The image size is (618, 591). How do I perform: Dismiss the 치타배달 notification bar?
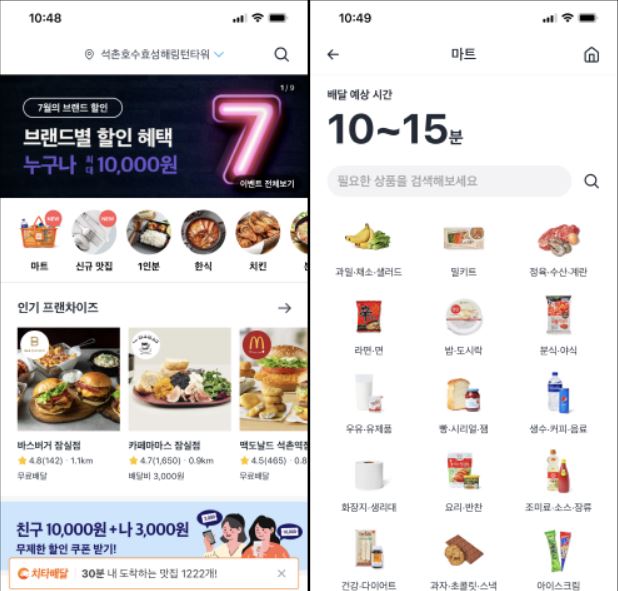click(x=281, y=573)
